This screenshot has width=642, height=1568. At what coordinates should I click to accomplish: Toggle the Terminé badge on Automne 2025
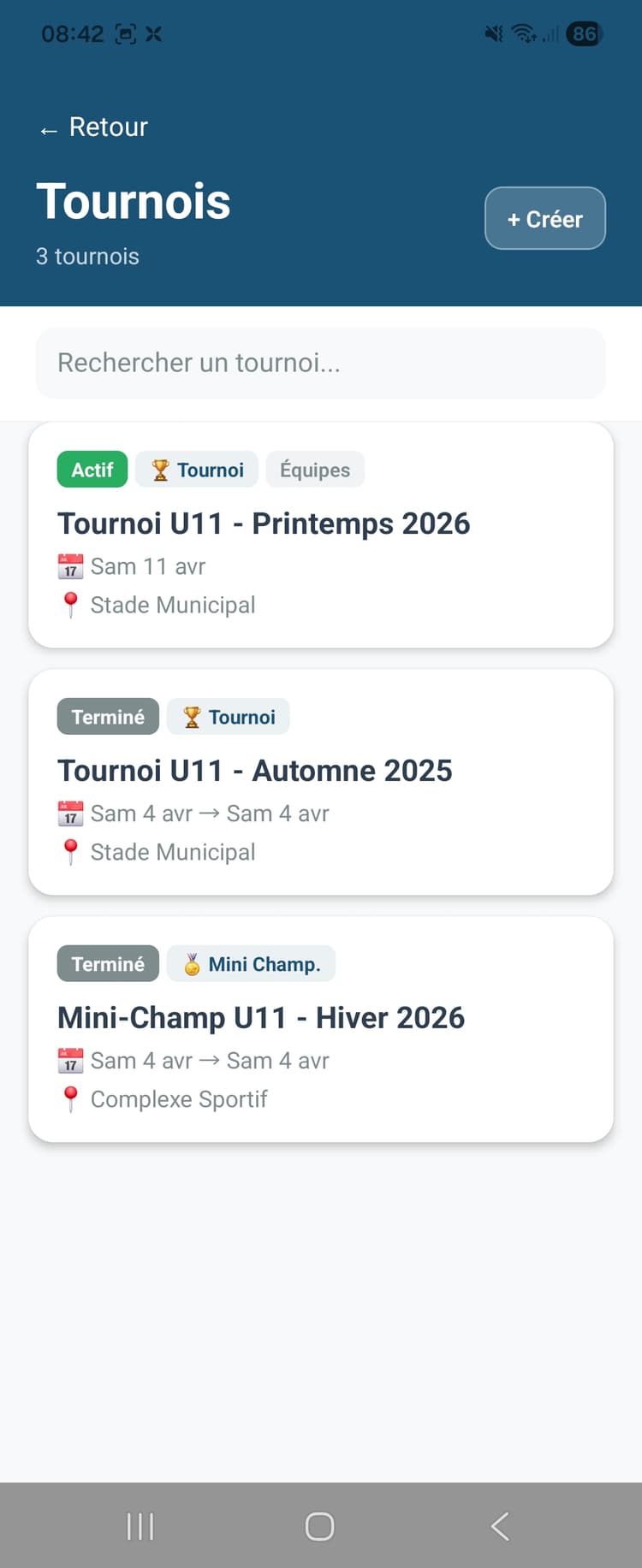click(107, 717)
